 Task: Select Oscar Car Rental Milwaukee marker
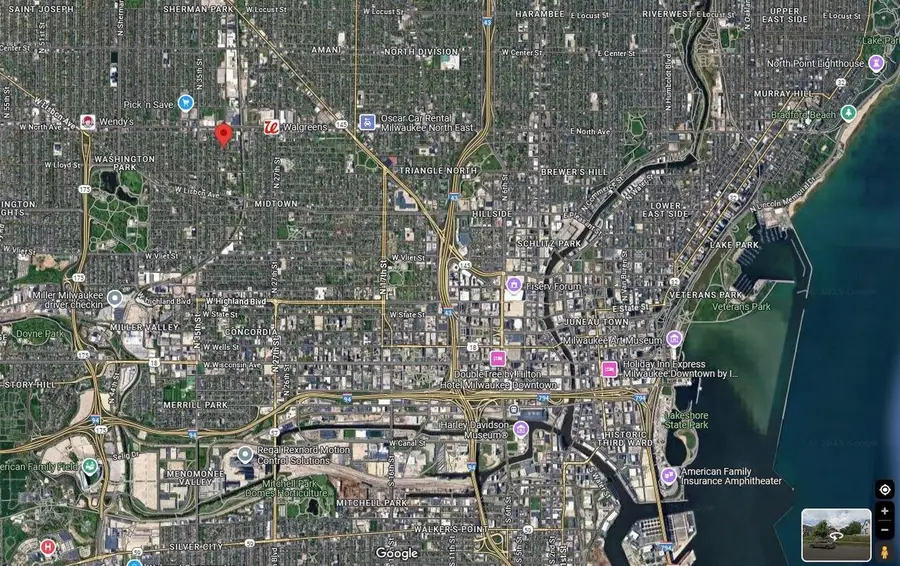click(x=368, y=121)
